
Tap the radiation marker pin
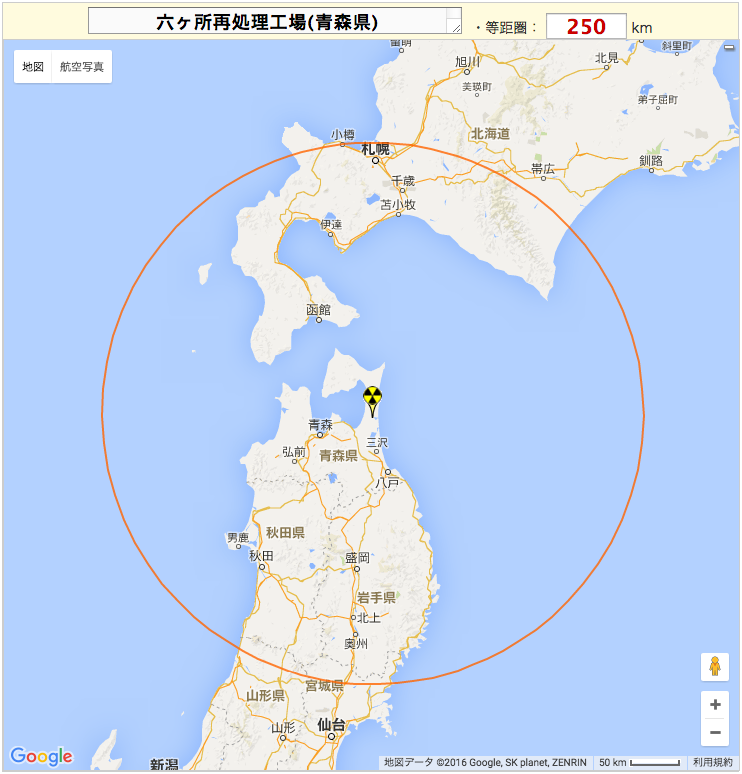click(x=372, y=399)
